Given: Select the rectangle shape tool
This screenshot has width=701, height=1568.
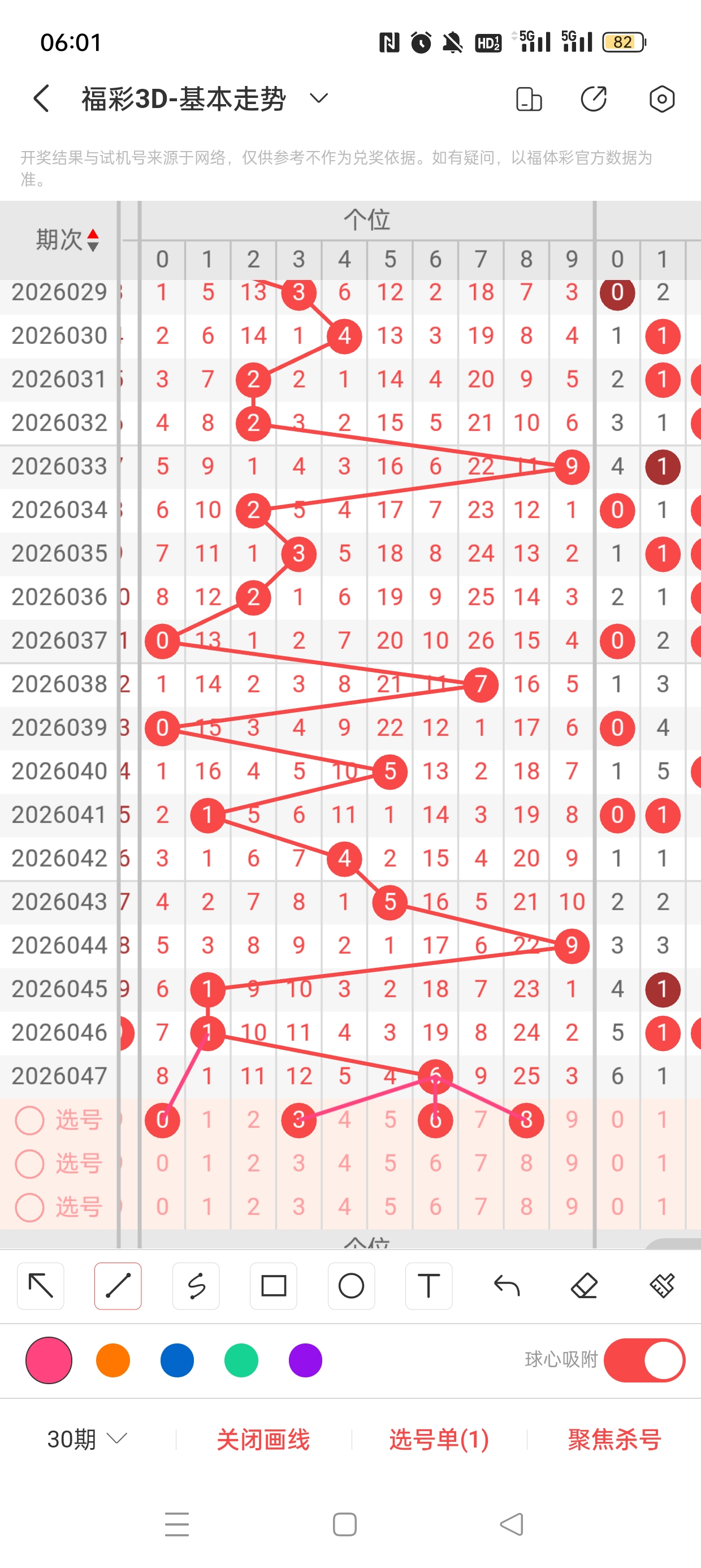Looking at the screenshot, I should 273,1286.
